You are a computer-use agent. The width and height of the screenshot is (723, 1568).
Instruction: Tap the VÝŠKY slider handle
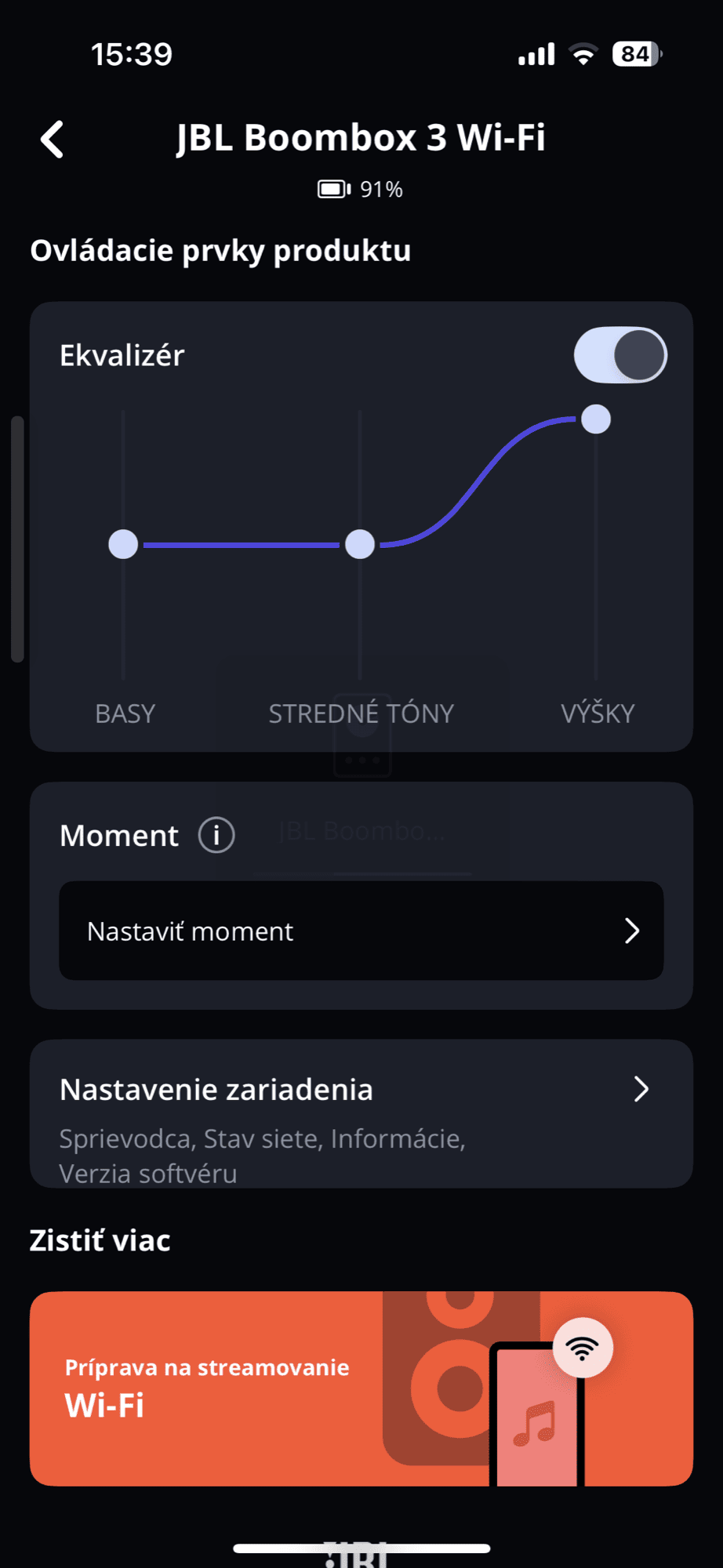pos(597,419)
